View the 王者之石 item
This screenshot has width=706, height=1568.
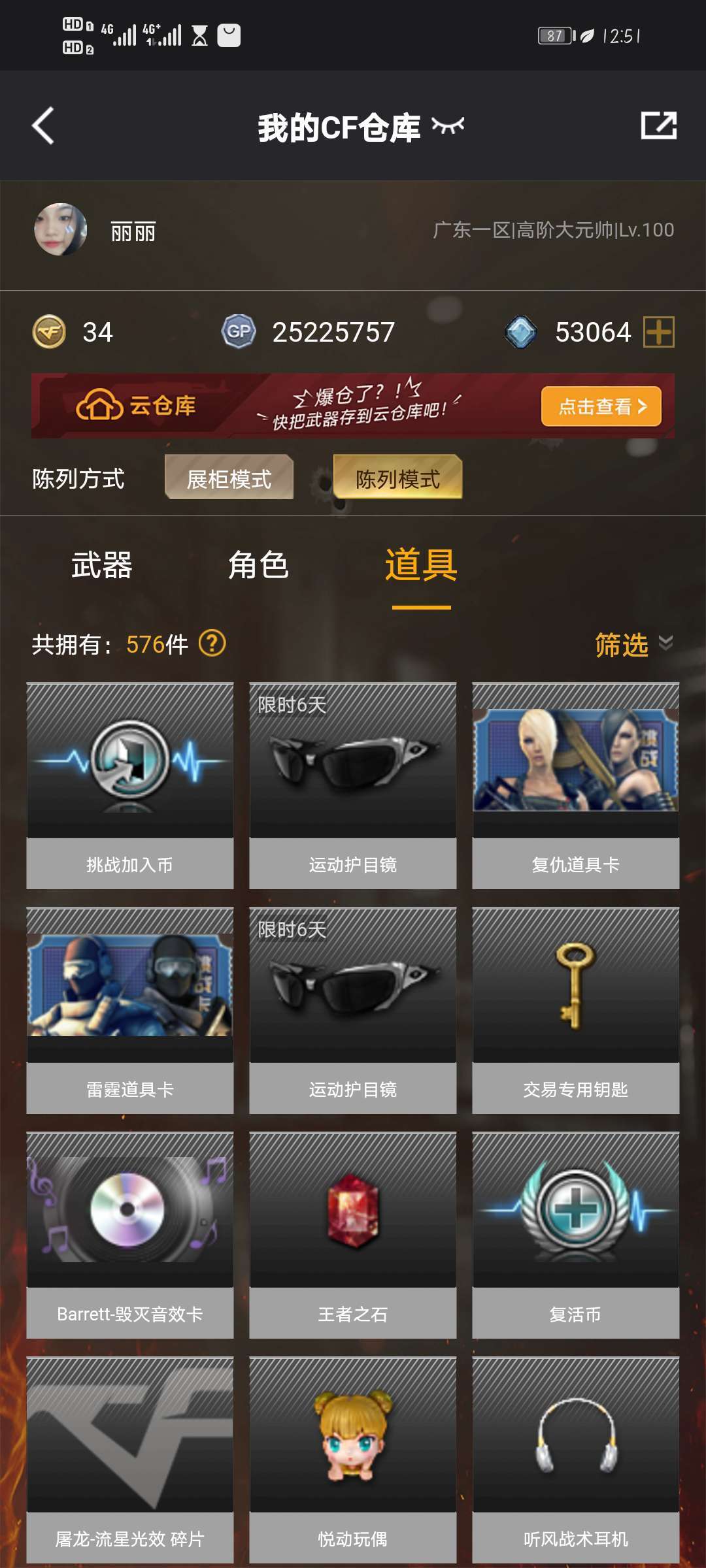(x=353, y=1235)
